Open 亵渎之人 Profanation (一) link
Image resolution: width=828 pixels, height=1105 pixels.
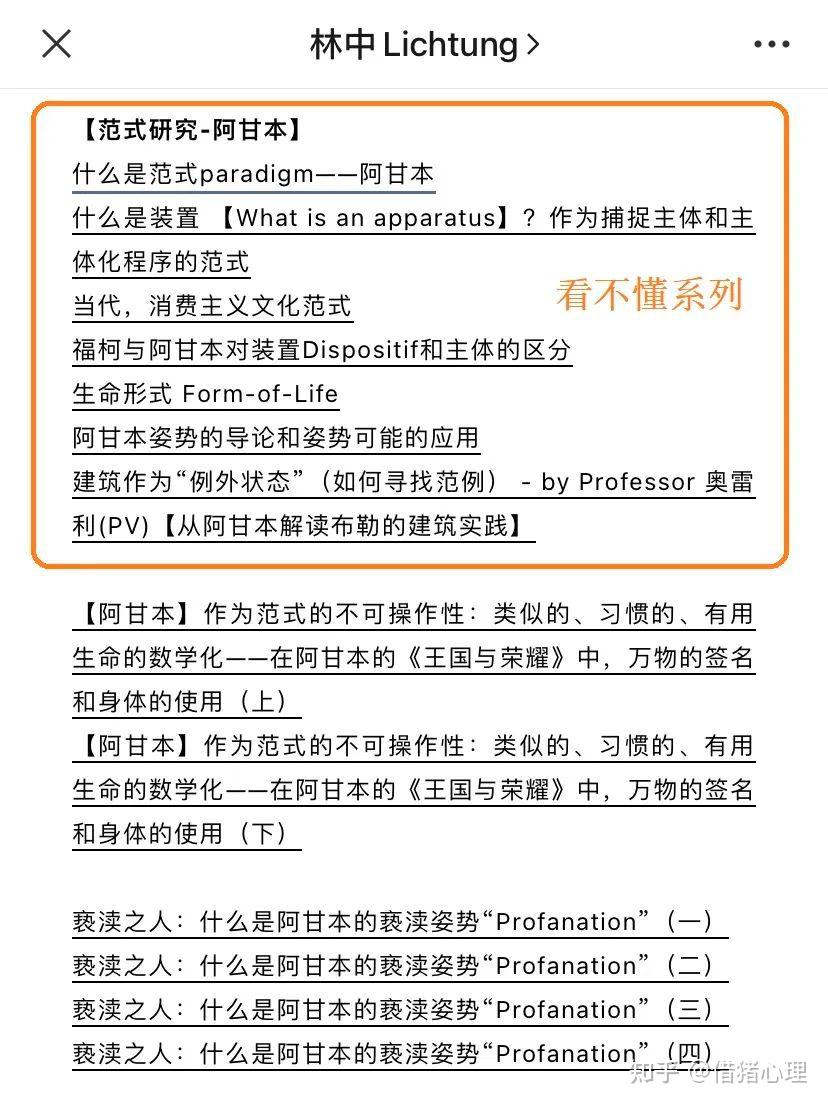pyautogui.click(x=400, y=921)
